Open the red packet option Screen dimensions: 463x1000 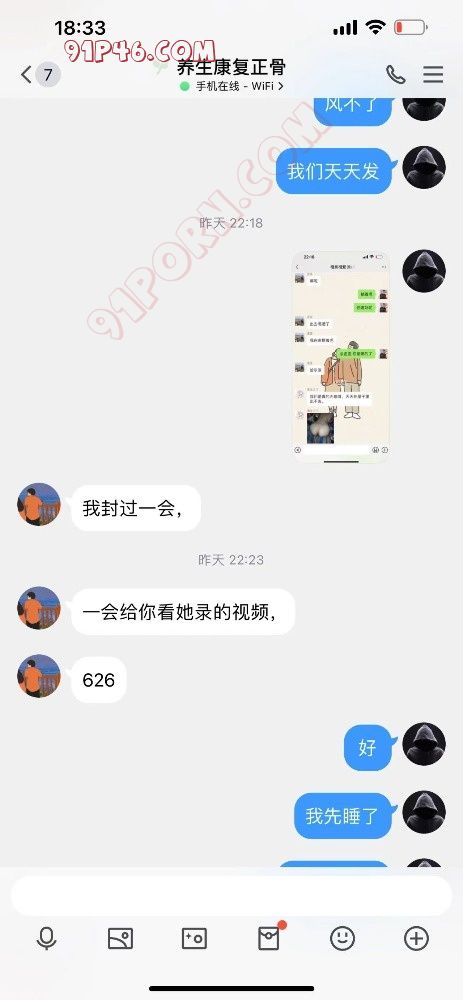pos(268,938)
